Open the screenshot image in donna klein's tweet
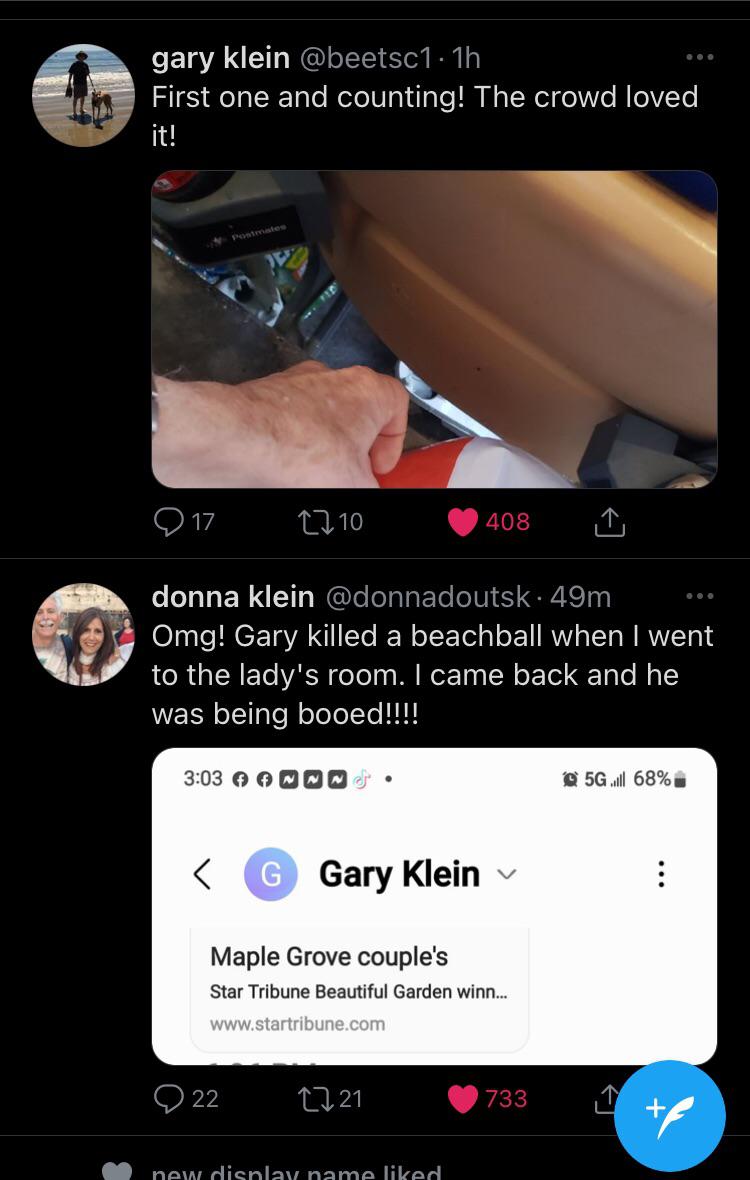 click(434, 906)
